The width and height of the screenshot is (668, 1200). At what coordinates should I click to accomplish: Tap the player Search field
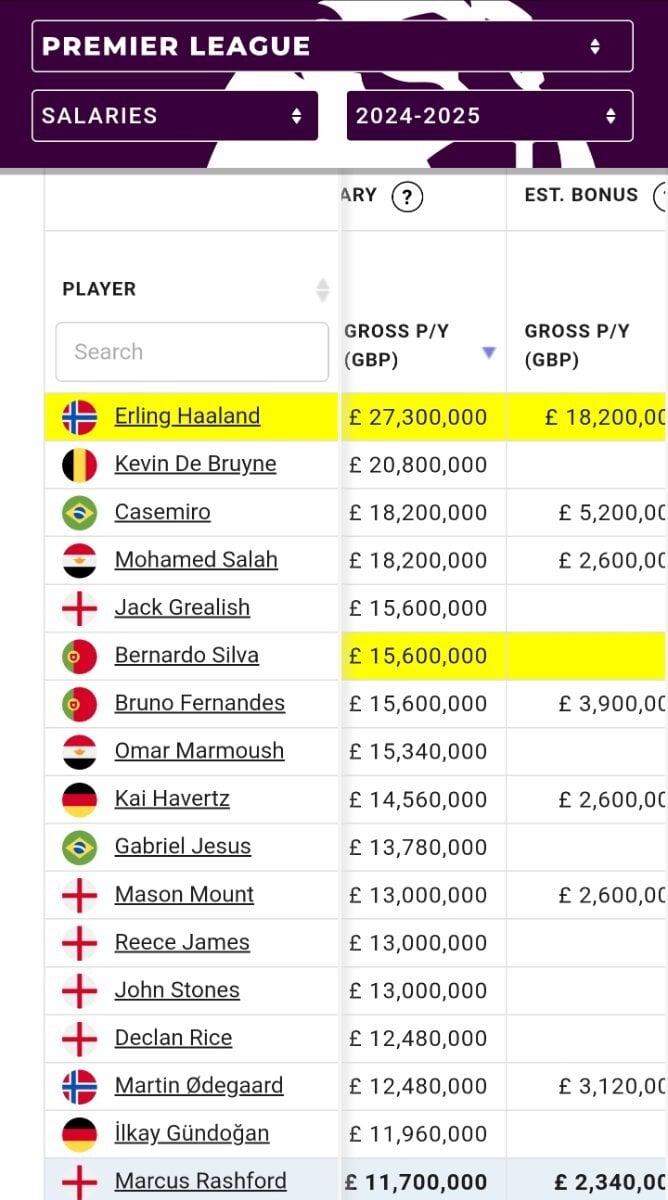click(x=192, y=352)
